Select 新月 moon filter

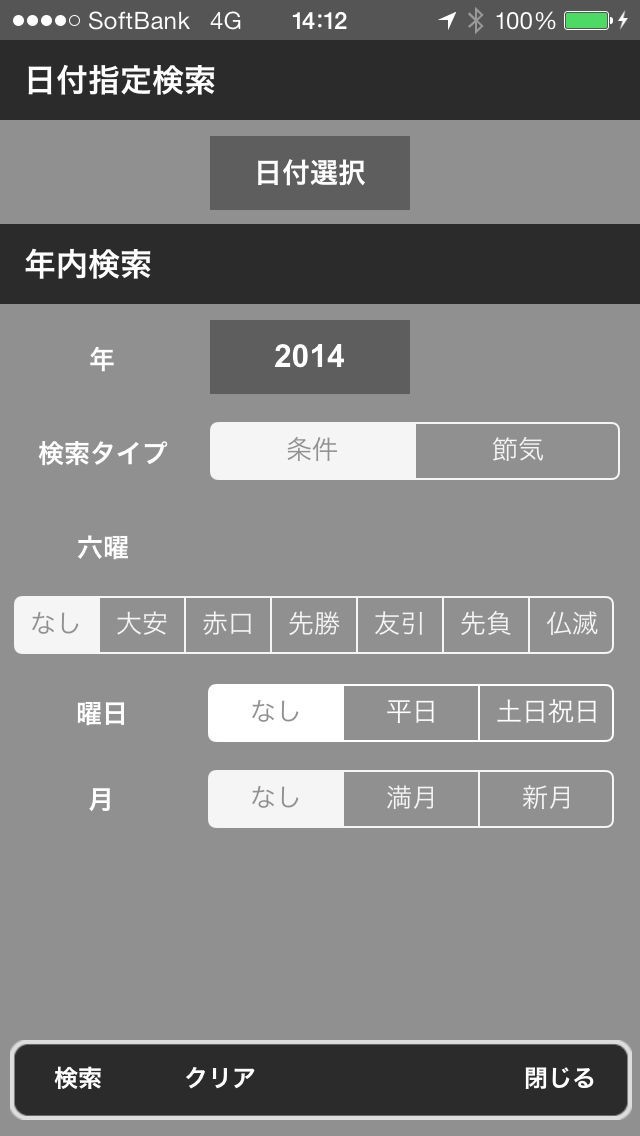click(546, 798)
